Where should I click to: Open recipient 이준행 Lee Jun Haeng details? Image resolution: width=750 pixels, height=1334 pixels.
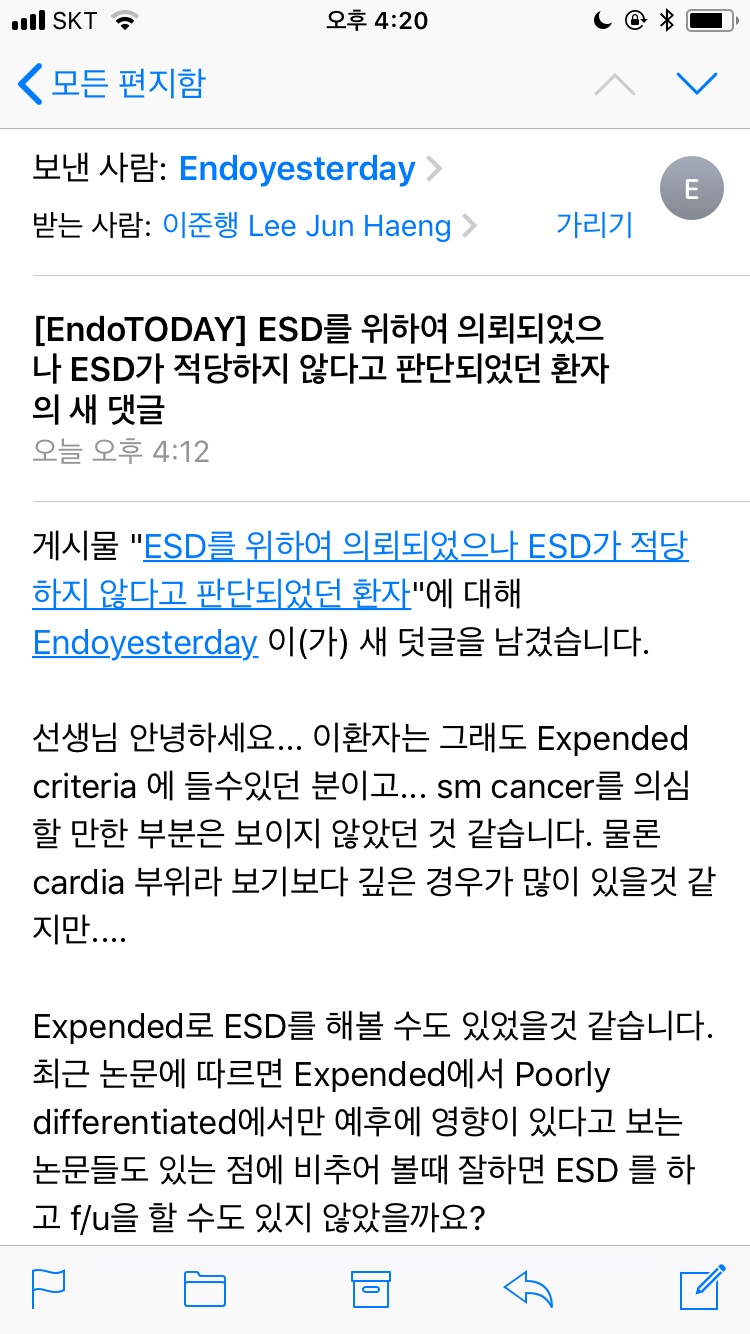pyautogui.click(x=320, y=226)
